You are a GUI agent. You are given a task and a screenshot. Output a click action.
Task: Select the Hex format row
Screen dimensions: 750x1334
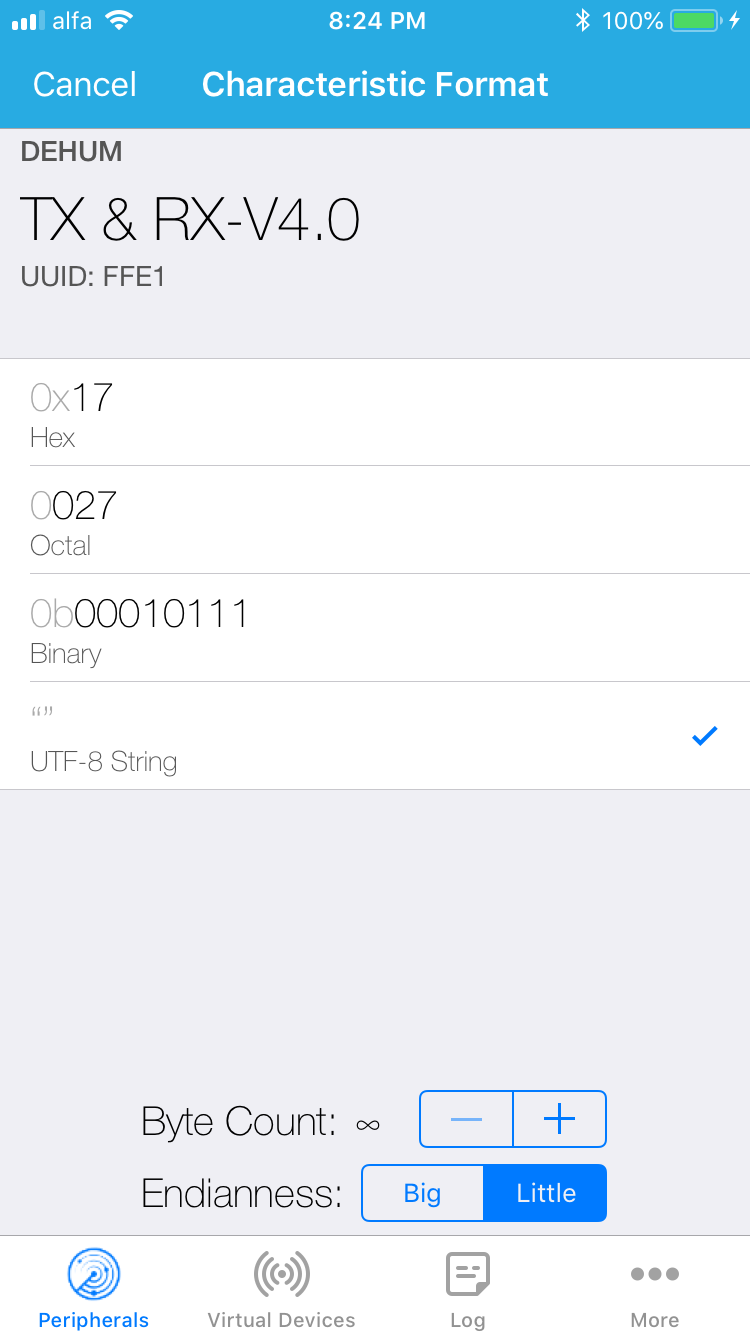point(375,412)
